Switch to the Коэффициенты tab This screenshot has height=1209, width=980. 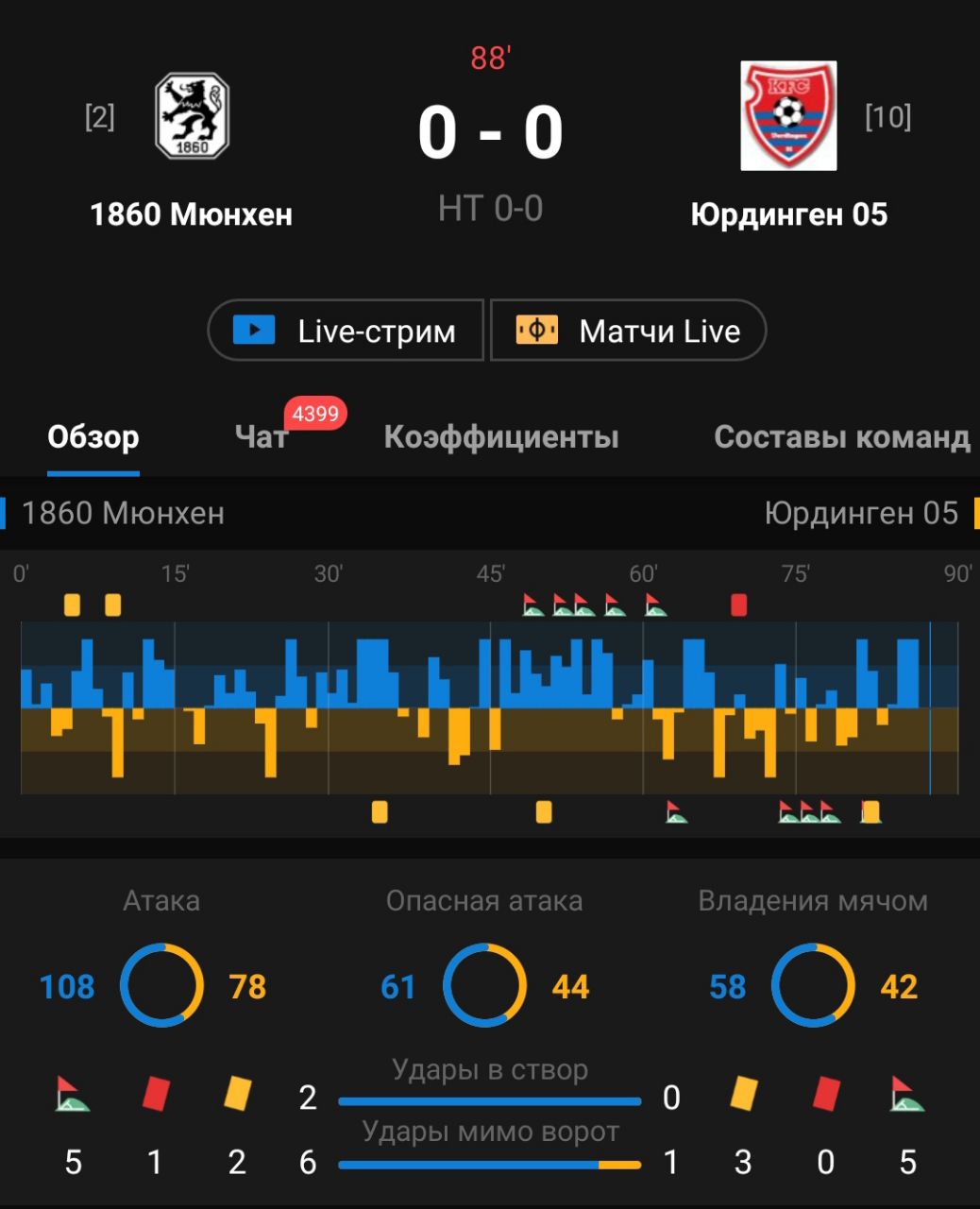(x=501, y=436)
